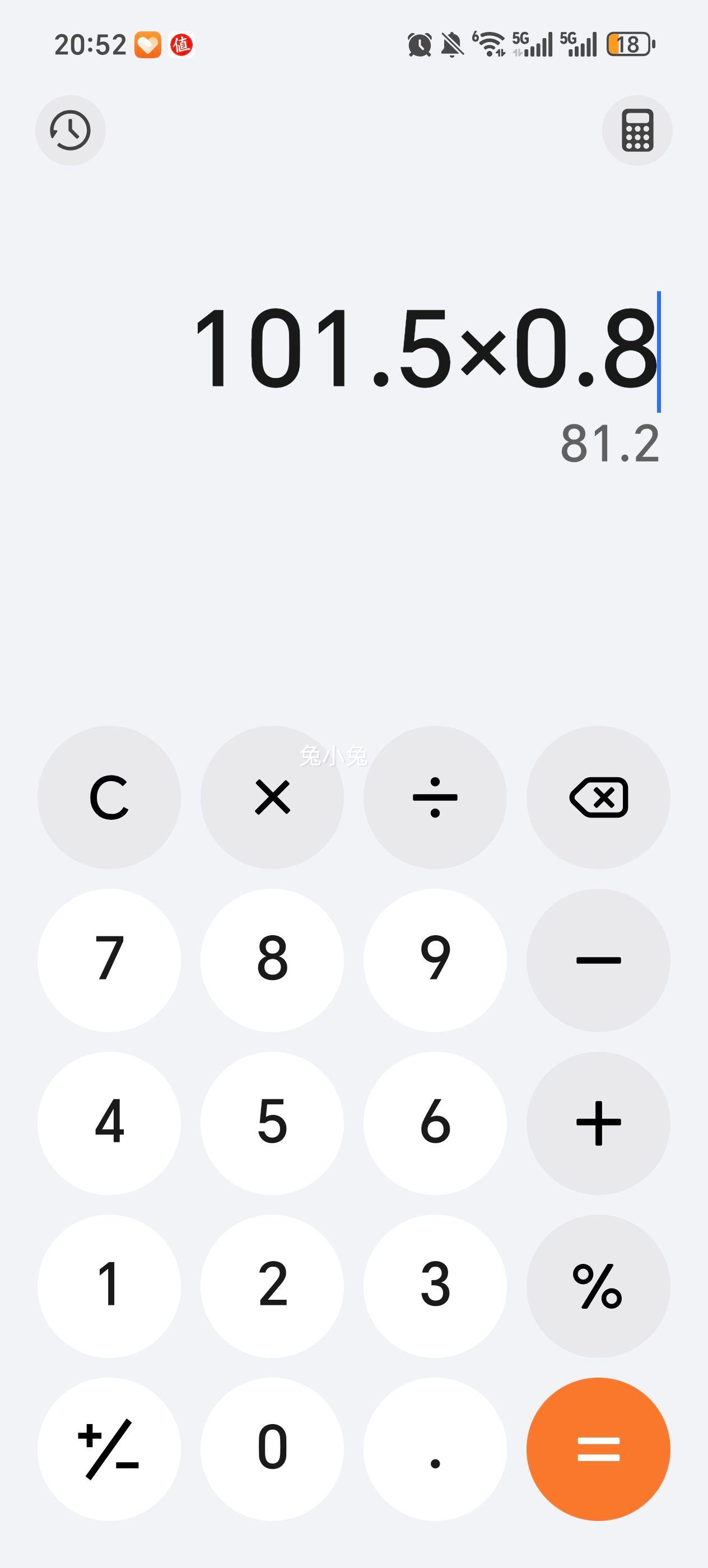708x1568 pixels.
Task: Tap digit 9 on the keypad
Action: tap(435, 959)
